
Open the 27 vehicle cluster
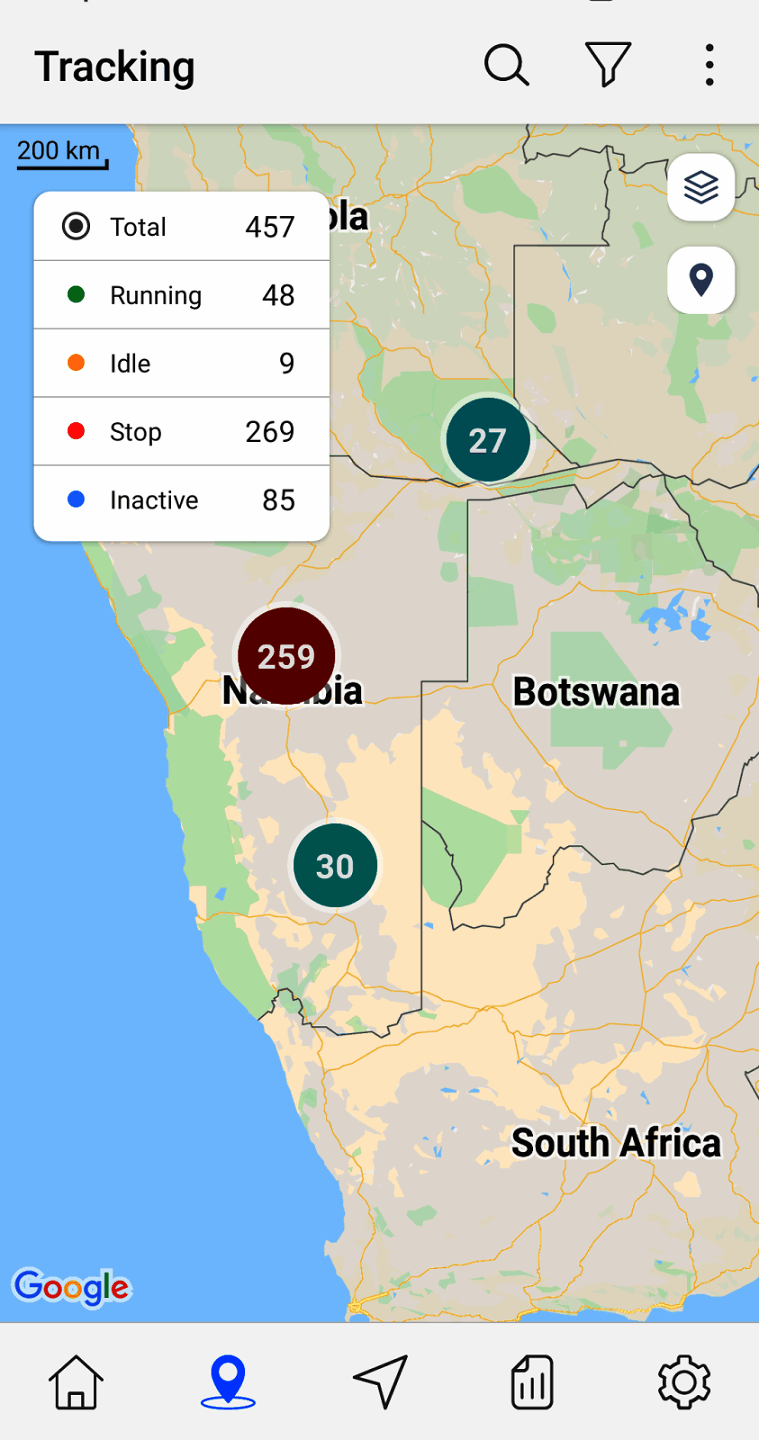coord(487,440)
